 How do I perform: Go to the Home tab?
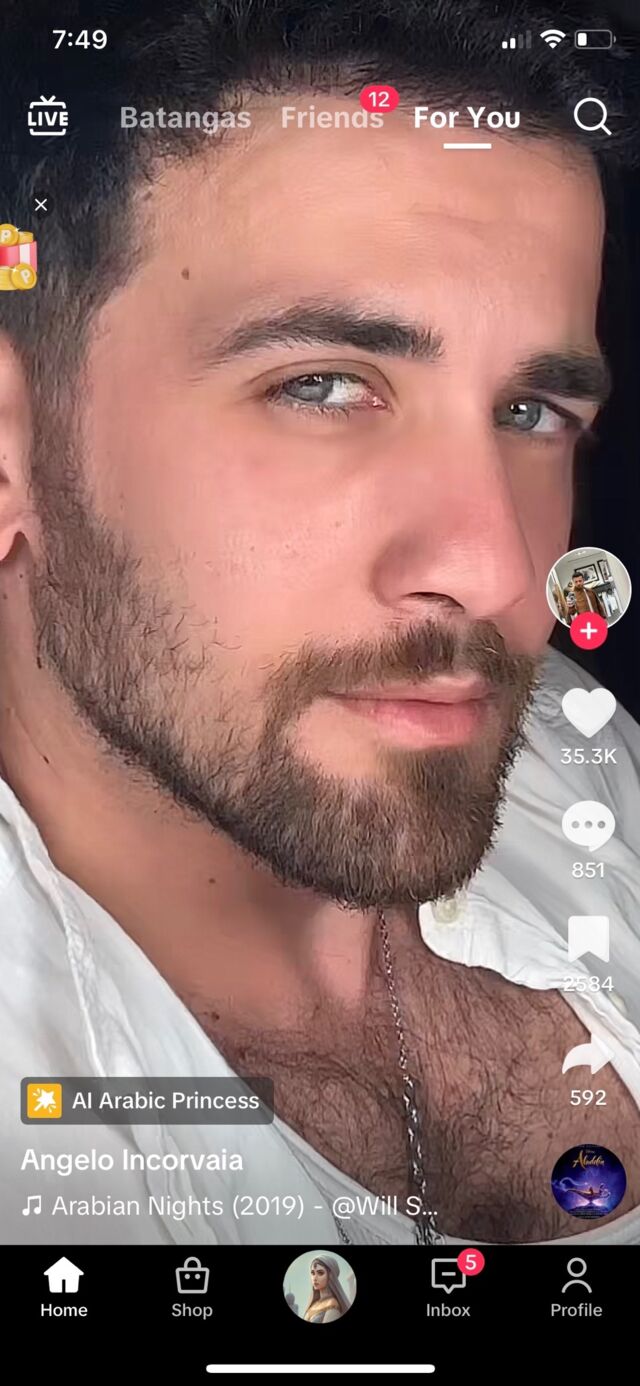pos(64,1288)
